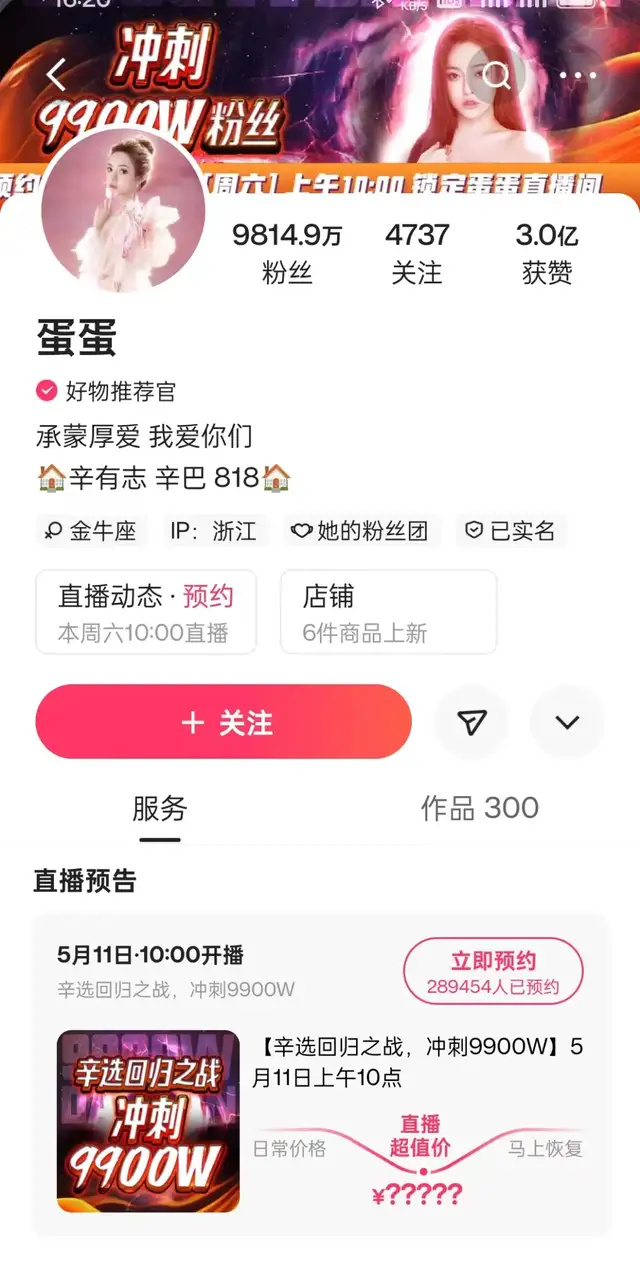Open the search icon in header
Image resolution: width=640 pixels, height=1275 pixels.
tap(496, 74)
